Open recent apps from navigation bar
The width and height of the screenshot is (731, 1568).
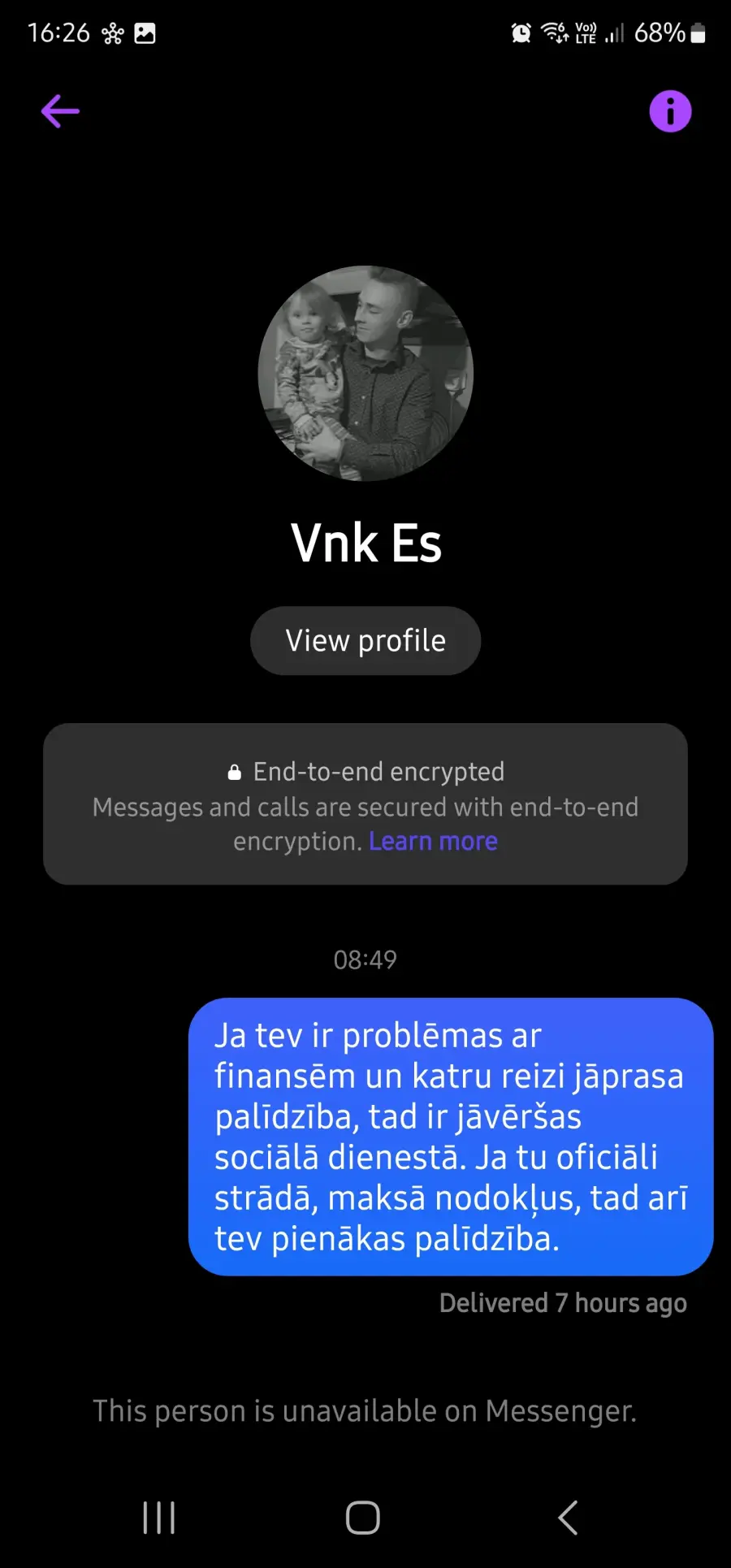[x=159, y=1517]
